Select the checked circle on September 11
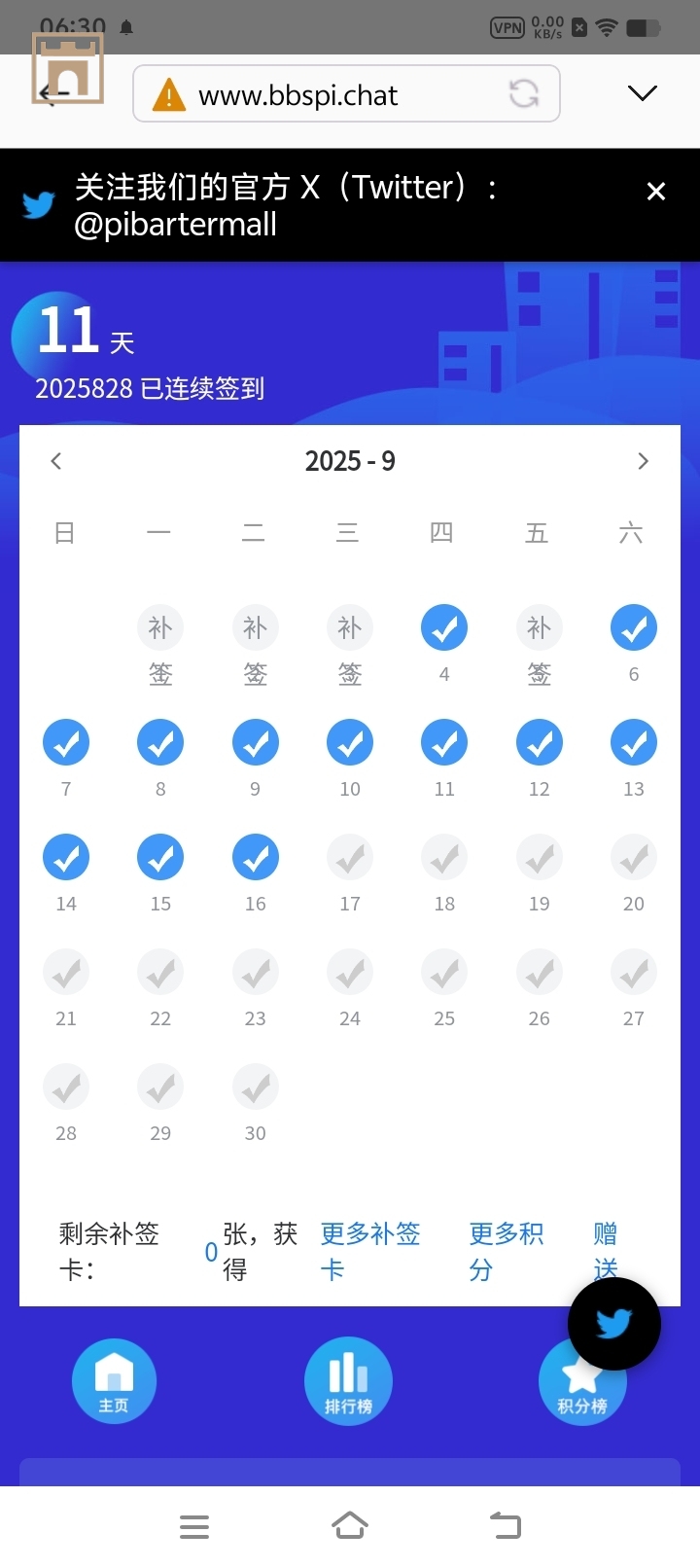Screen dimensions: 700x1568 (x=443, y=742)
